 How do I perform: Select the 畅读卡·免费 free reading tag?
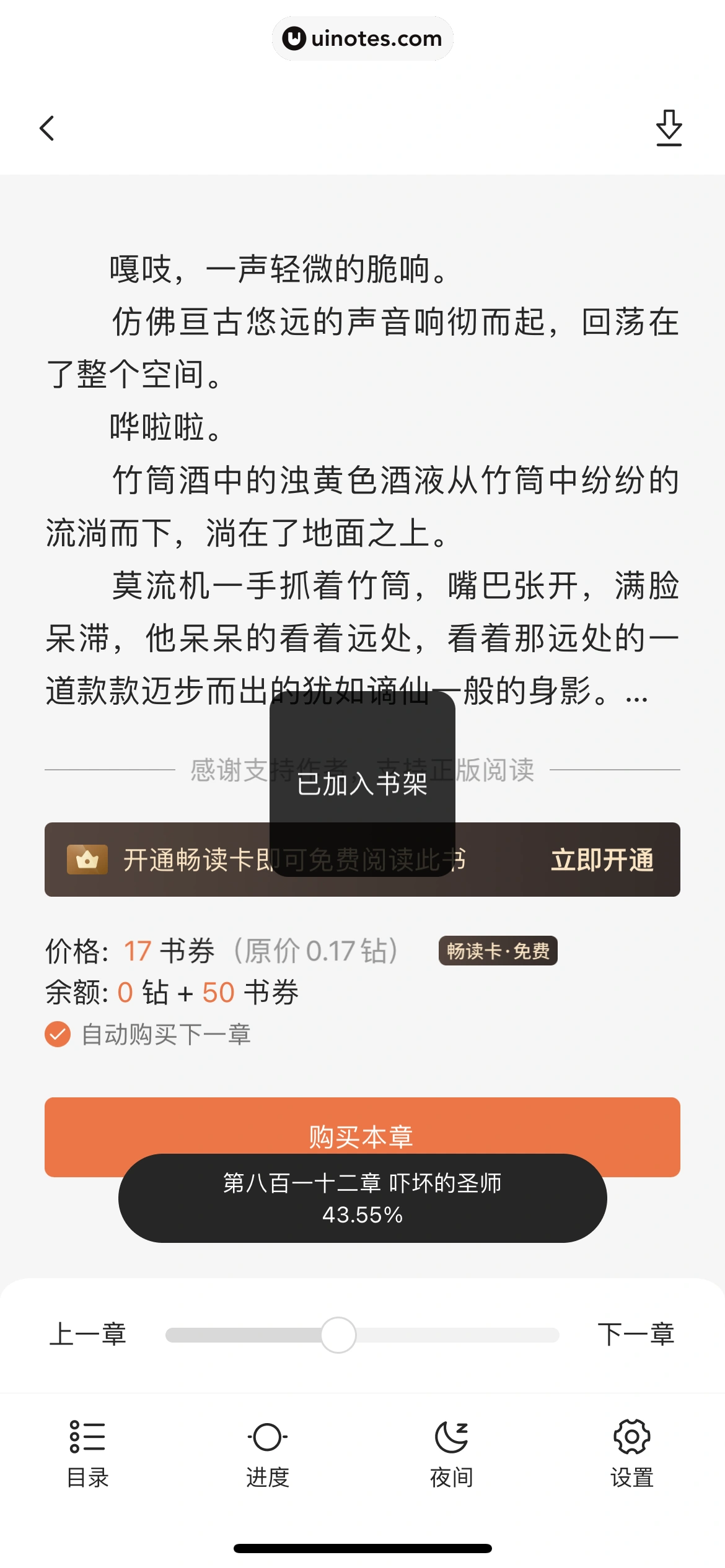coord(498,951)
